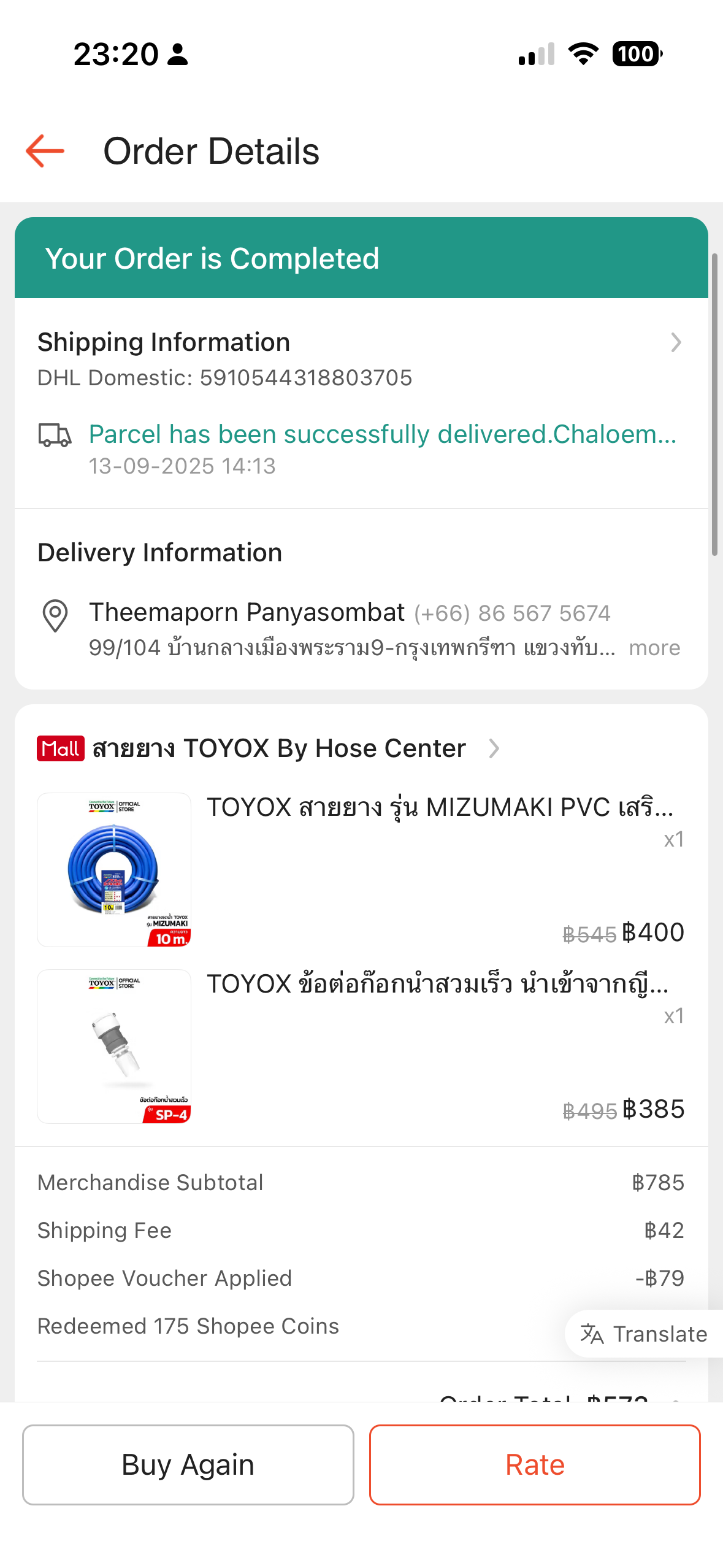The height and width of the screenshot is (1568, 723).
Task: Expand the full delivery address with more
Action: (654, 648)
